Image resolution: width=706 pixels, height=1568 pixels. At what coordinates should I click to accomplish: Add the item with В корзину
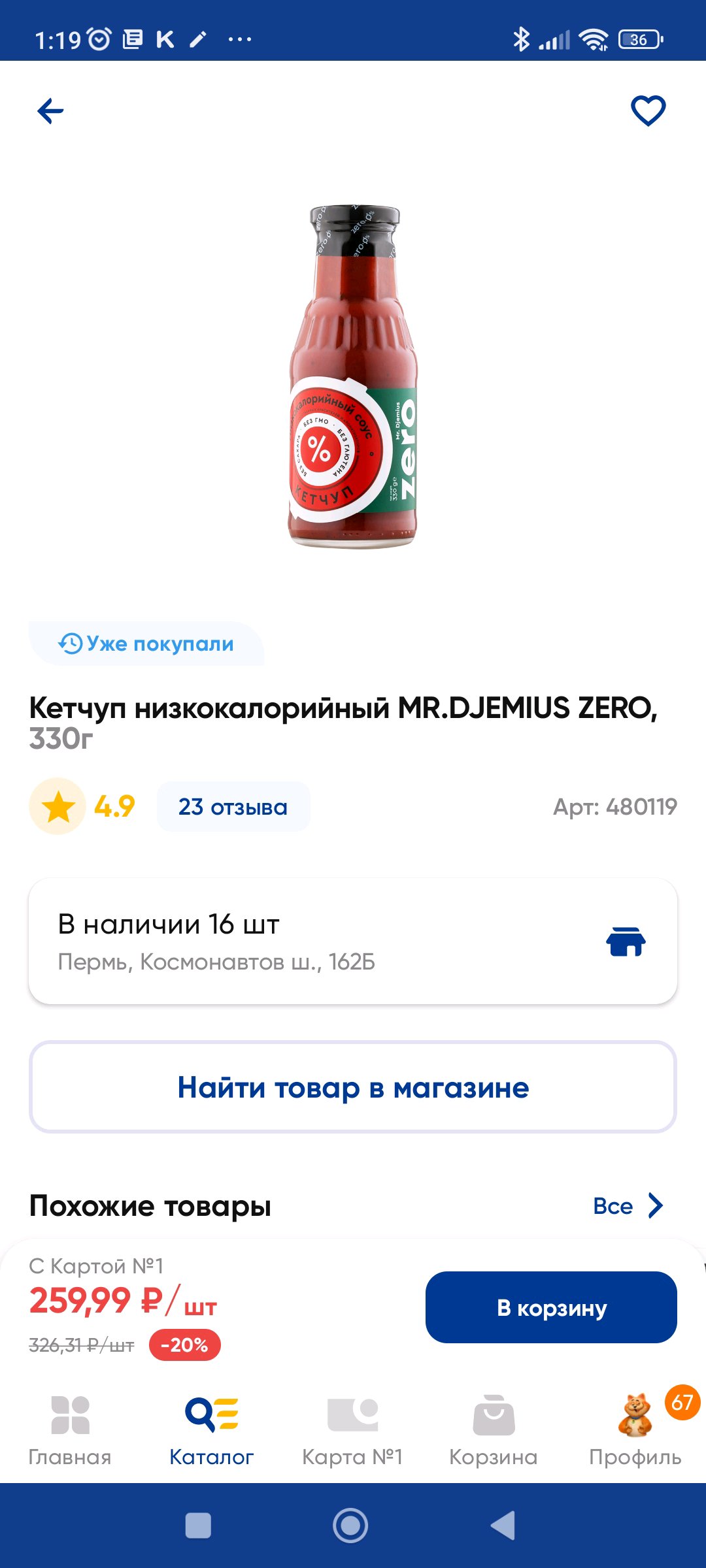coord(551,1307)
